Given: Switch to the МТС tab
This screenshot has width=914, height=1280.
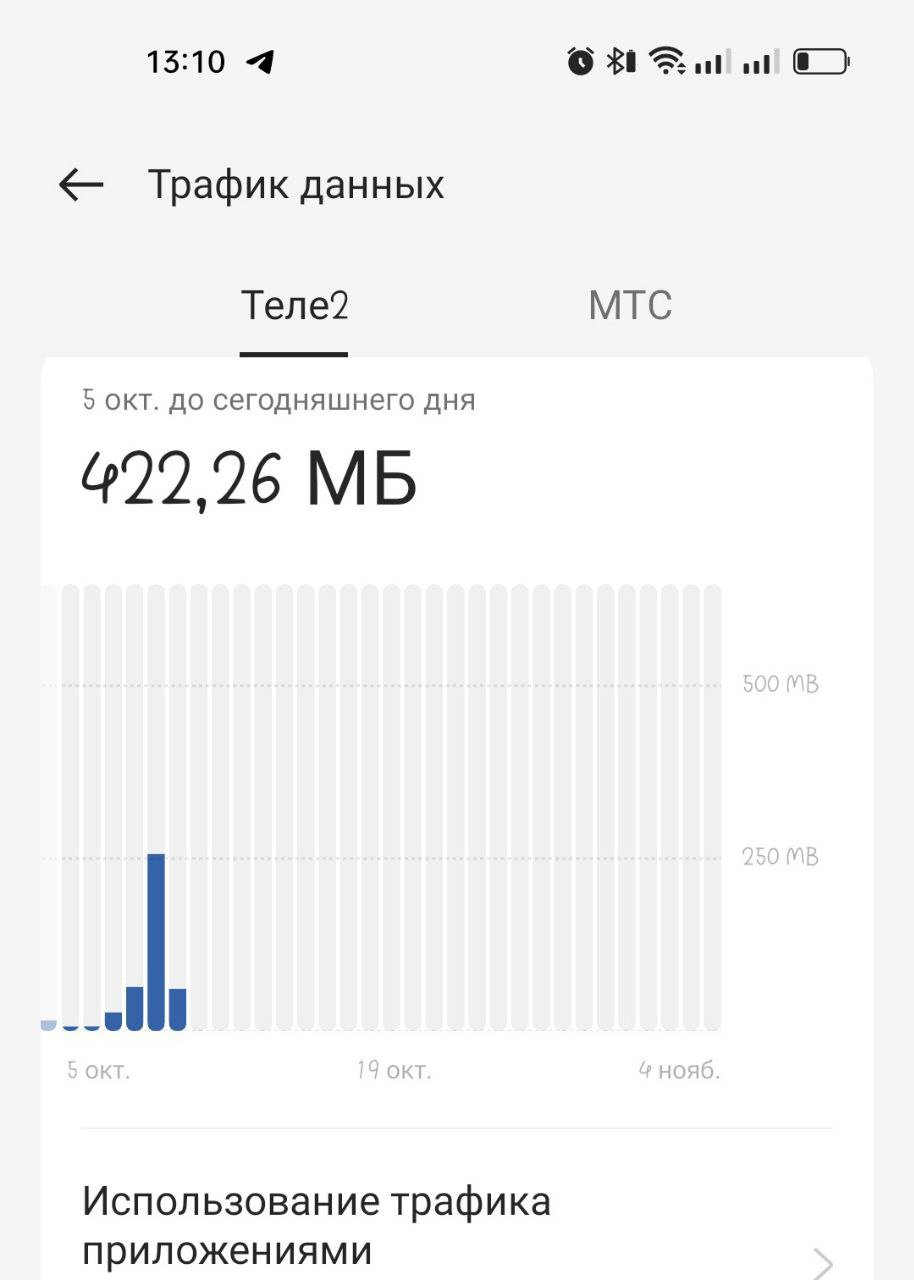Looking at the screenshot, I should (630, 306).
